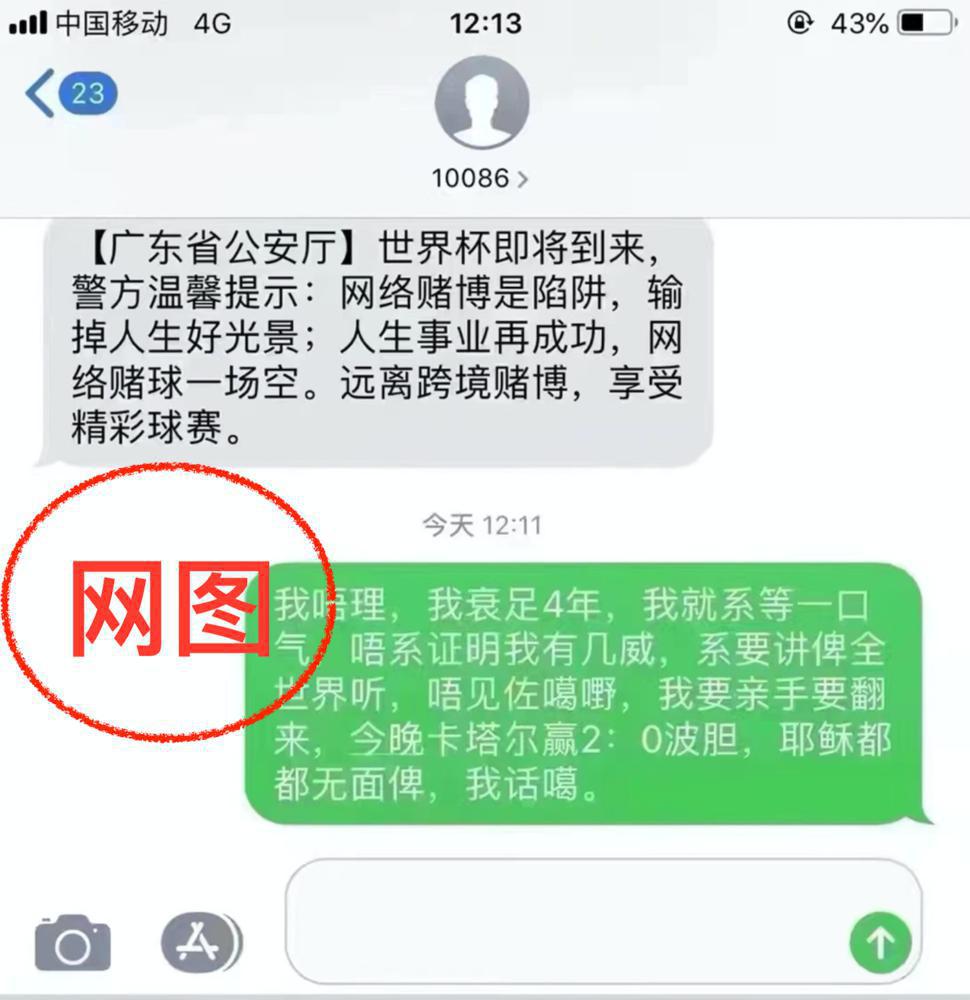
Task: Open contact details for 10086
Action: (480, 178)
